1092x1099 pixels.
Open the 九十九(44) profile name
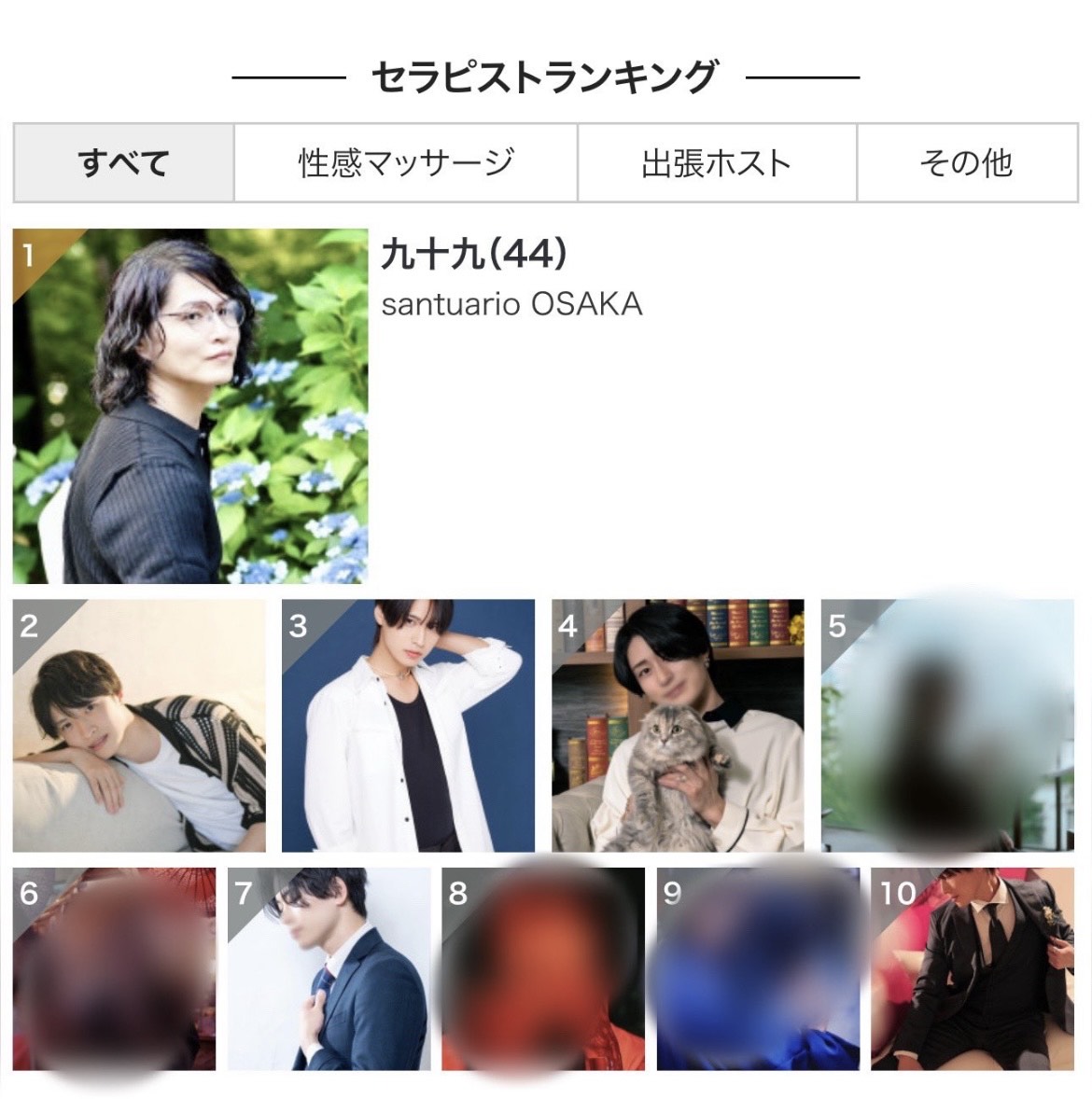[474, 255]
